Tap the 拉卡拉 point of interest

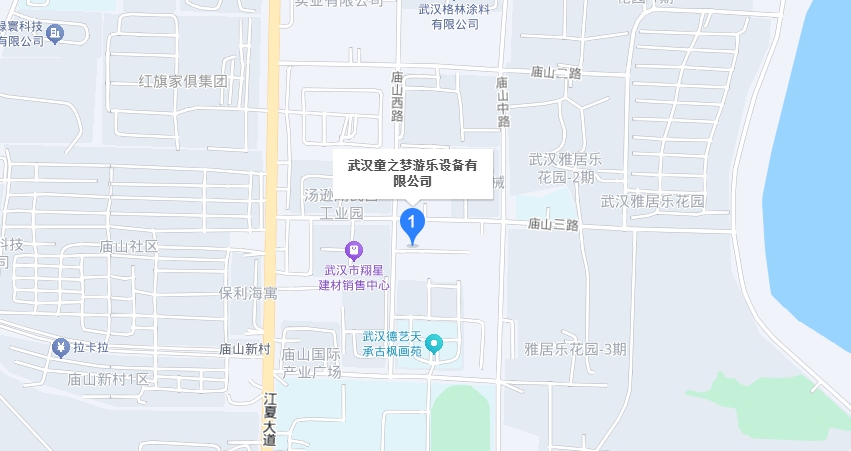[x=59, y=347]
